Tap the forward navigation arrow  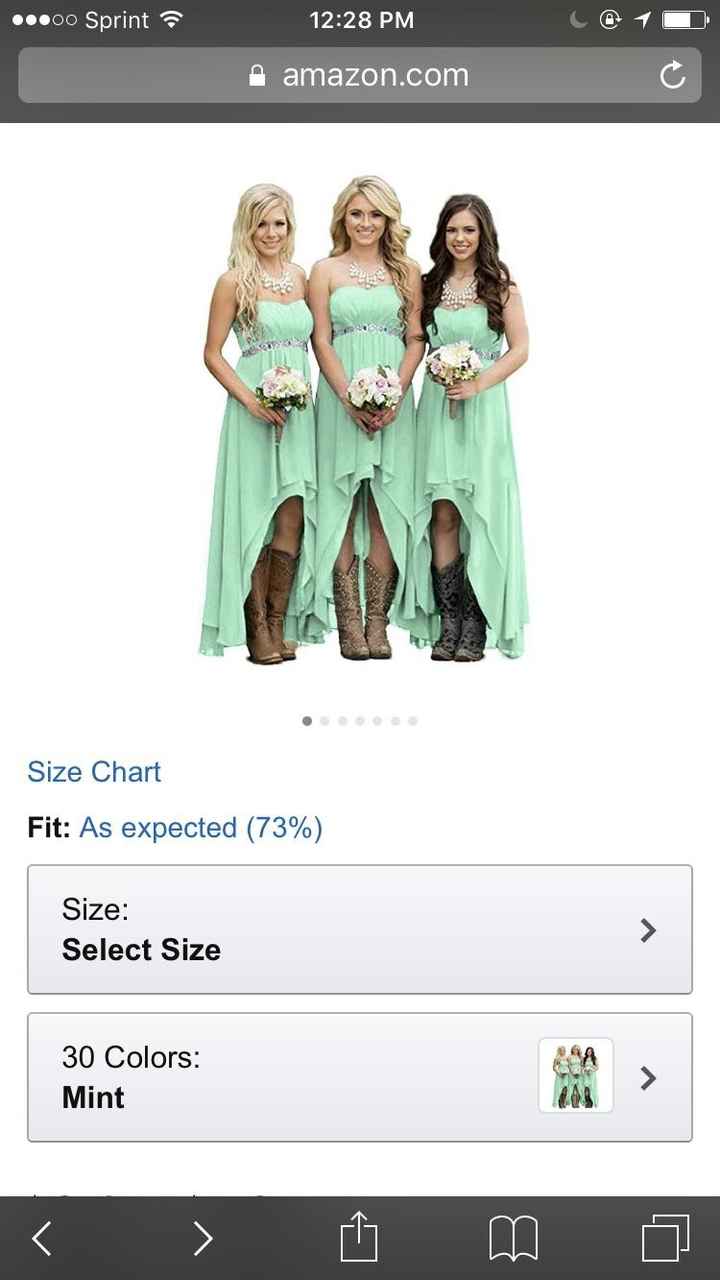(202, 1238)
